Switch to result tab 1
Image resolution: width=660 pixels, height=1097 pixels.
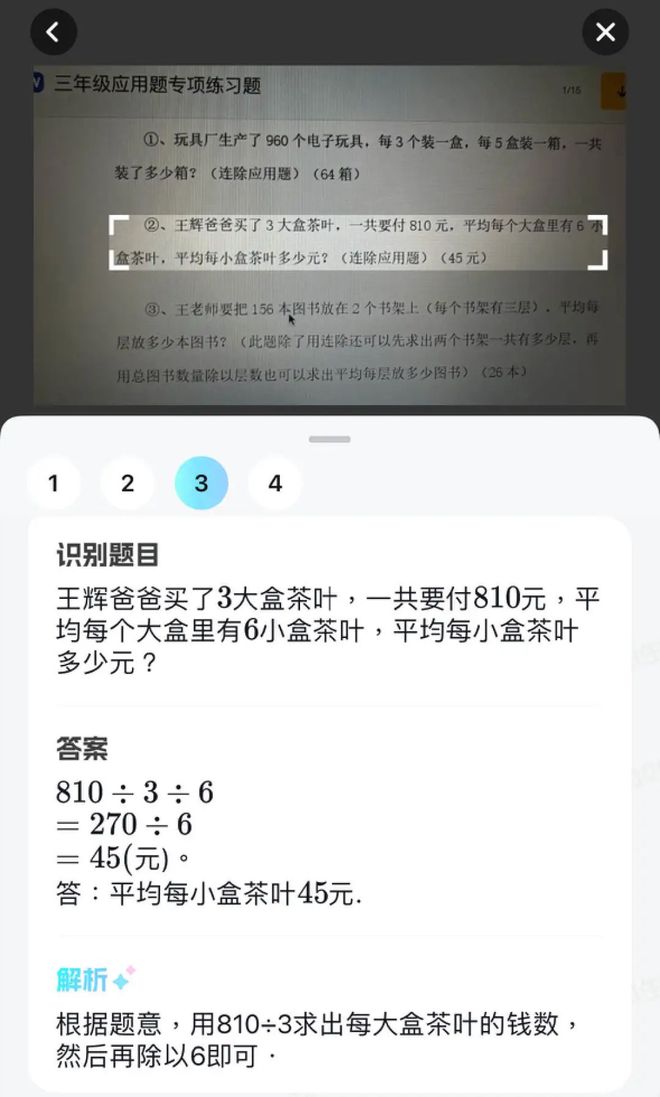[53, 484]
